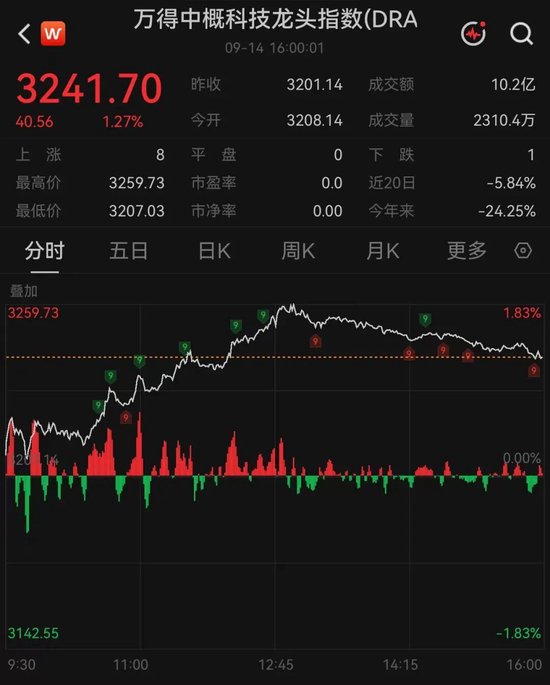Open the search magnifier icon
The width and height of the screenshot is (550, 685).
point(522,34)
